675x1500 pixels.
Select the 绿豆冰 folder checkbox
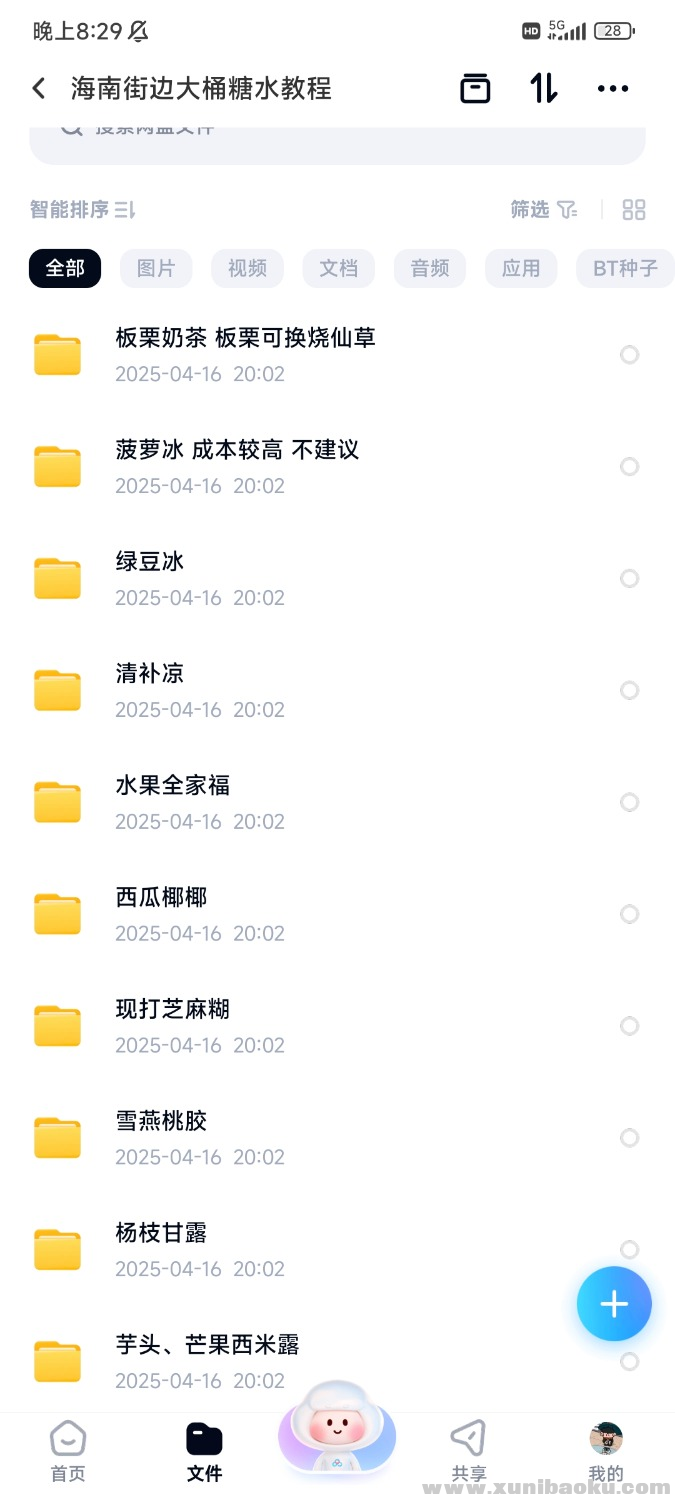(629, 578)
